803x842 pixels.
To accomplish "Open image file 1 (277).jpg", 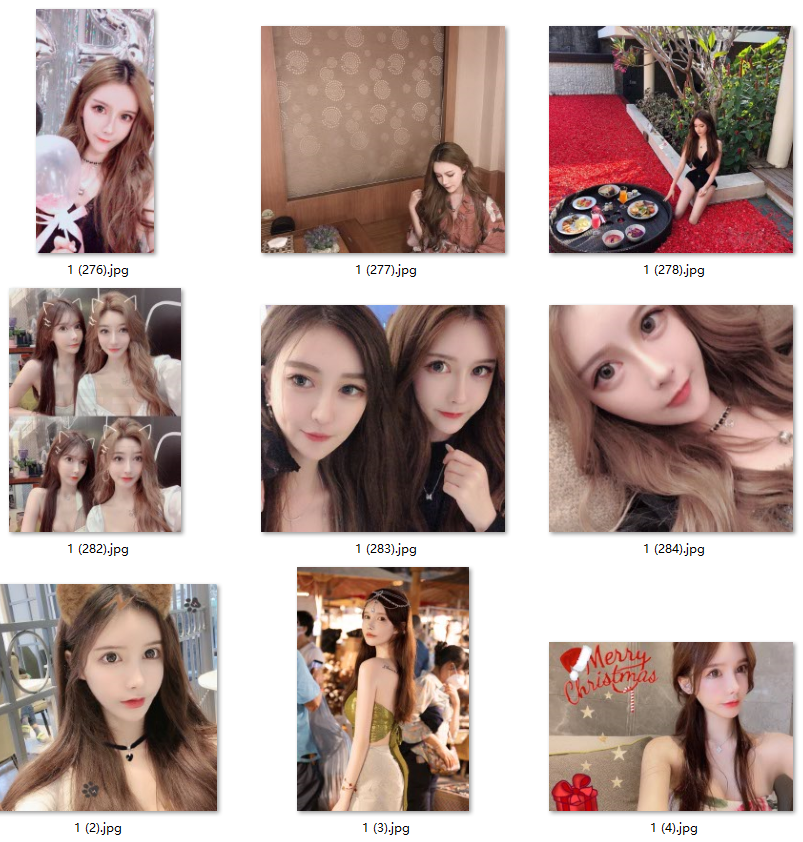I will 383,139.
